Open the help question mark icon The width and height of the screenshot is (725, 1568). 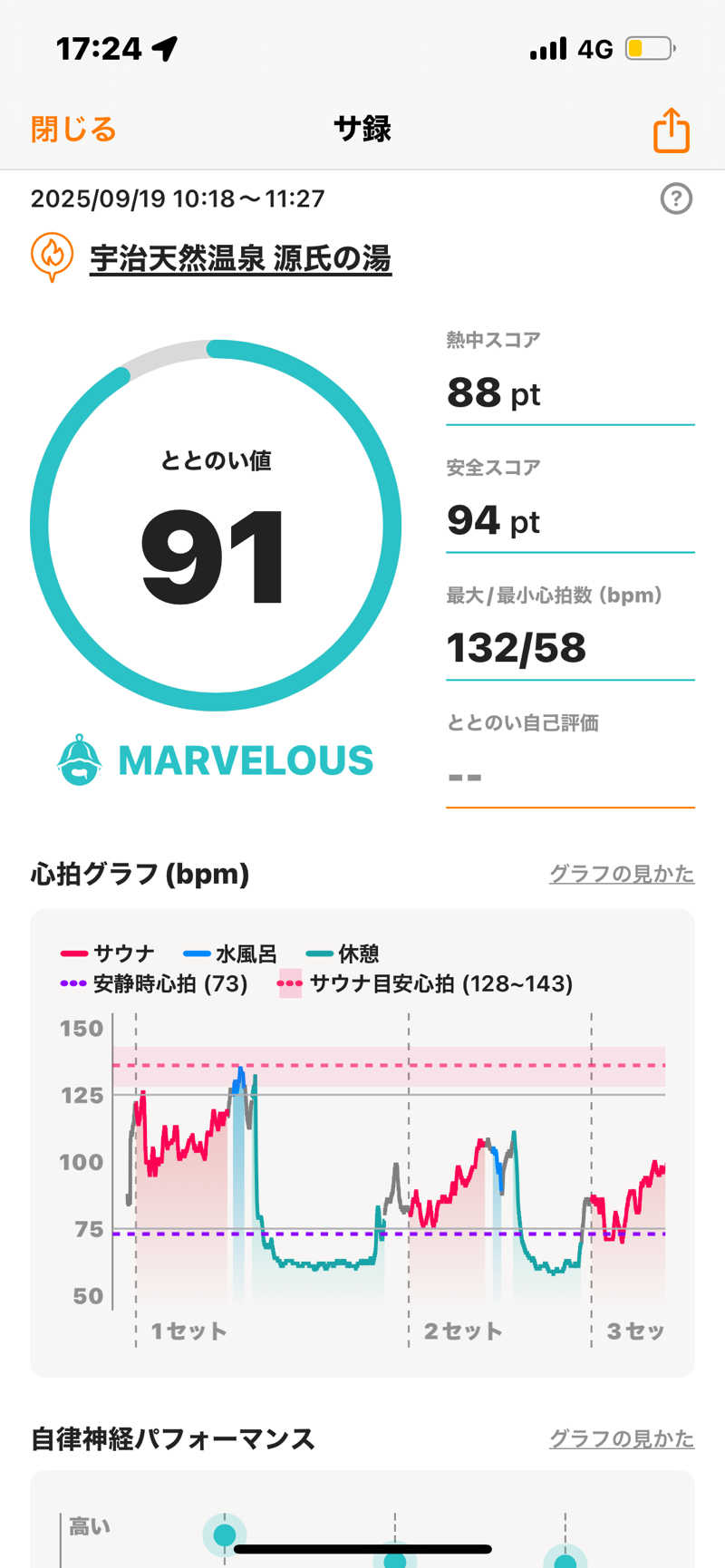676,198
